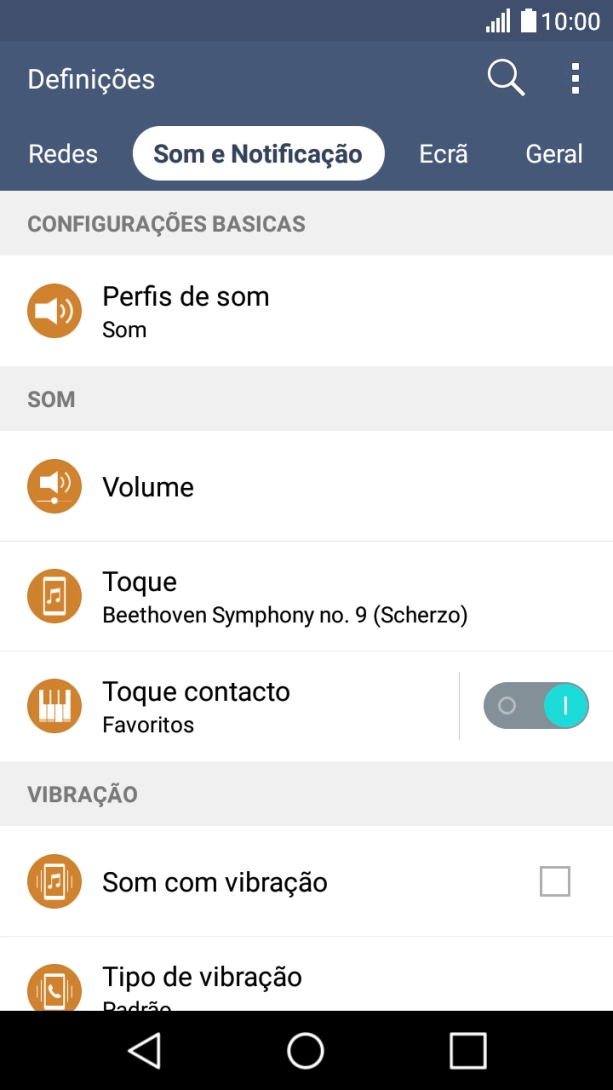Viewport: 613px width, 1090px height.
Task: Turn off the Toque contacto switch
Action: (536, 706)
